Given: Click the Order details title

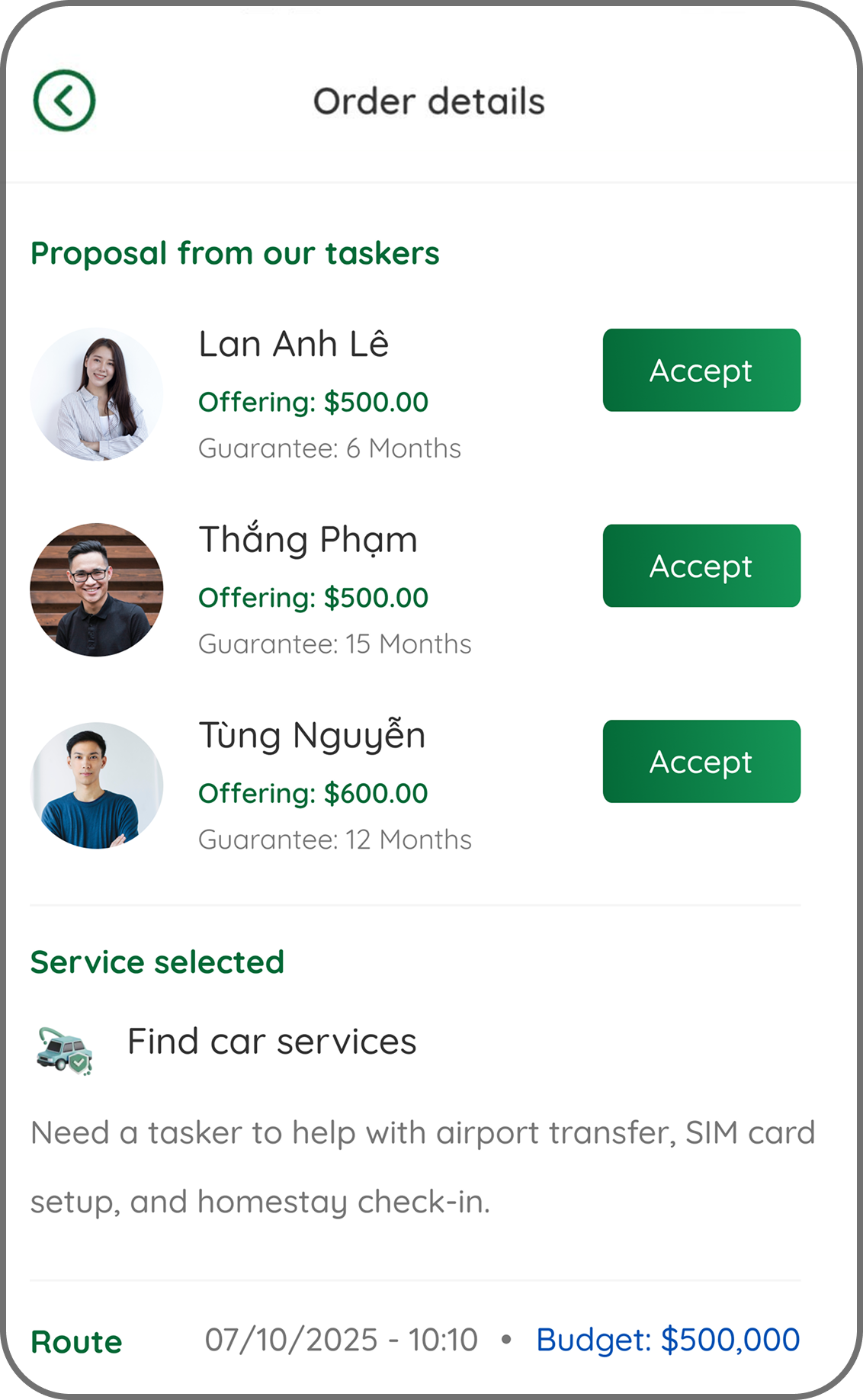Looking at the screenshot, I should pos(429,100).
